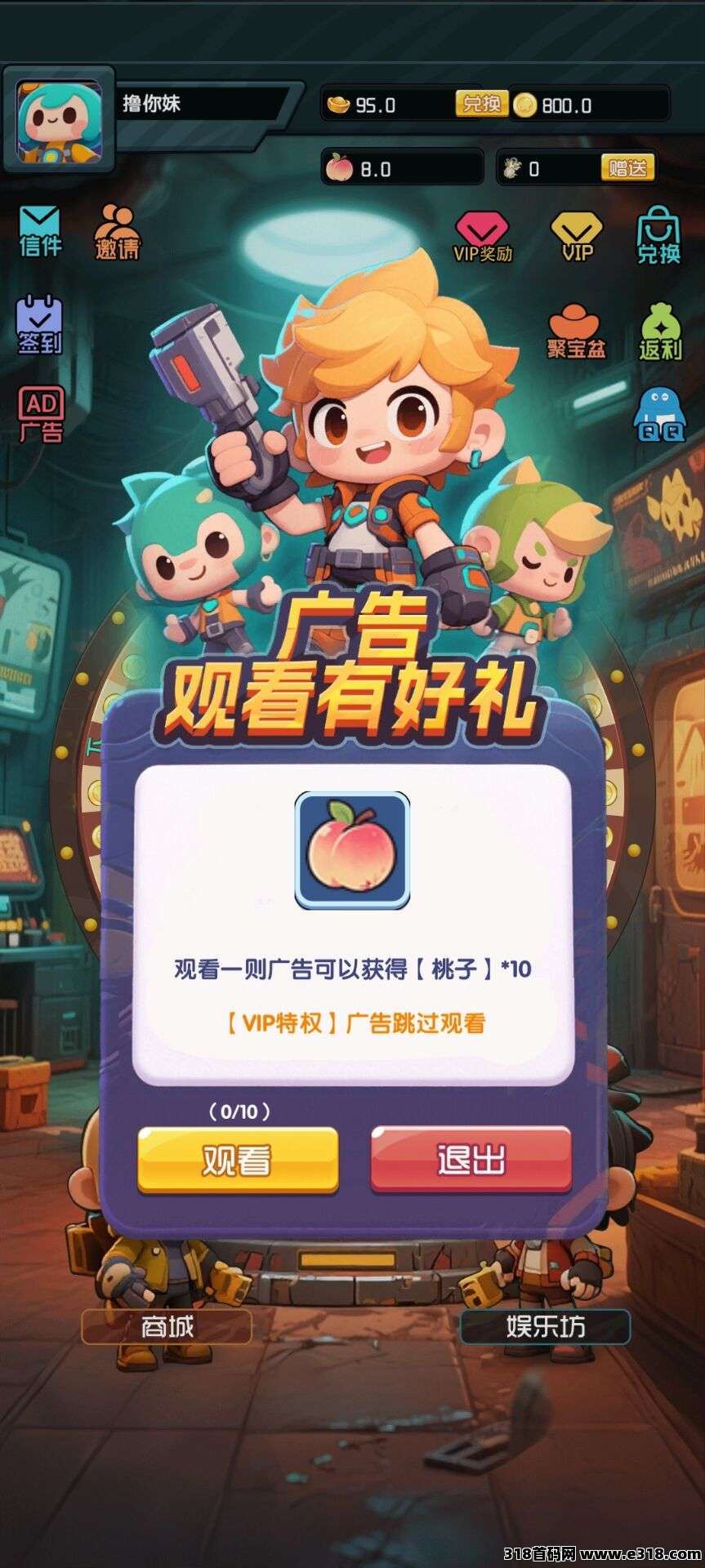Image resolution: width=705 pixels, height=1568 pixels.
Task: Enter the 娱乐坊 entertainment hall
Action: 545,1326
